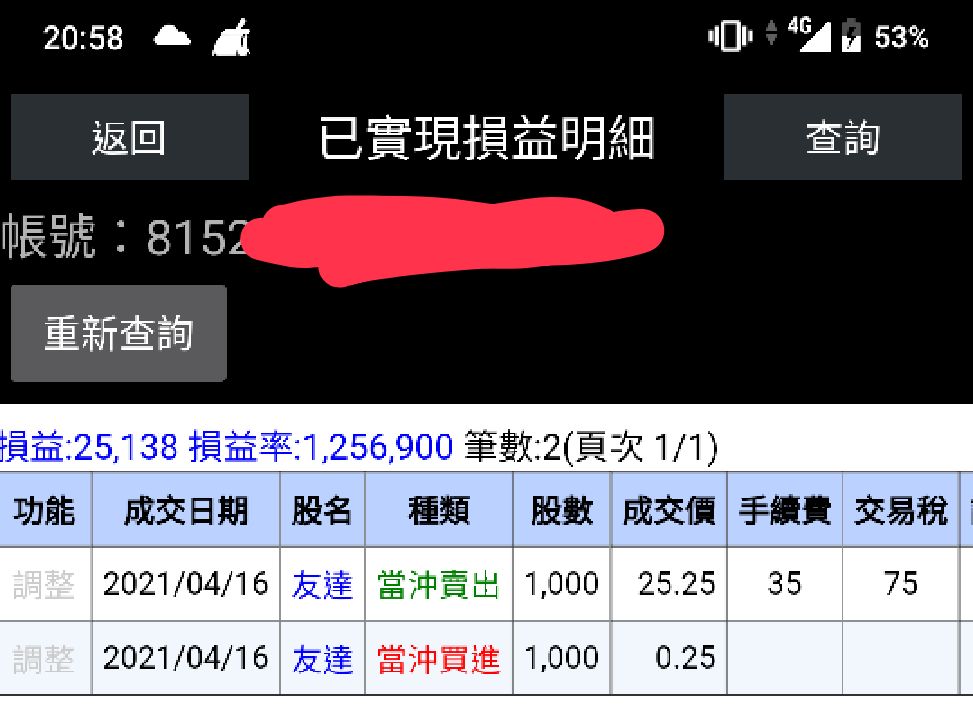Image resolution: width=973 pixels, height=721 pixels.
Task: Open 友達 in the 當沖賣出 row
Action: coord(322,583)
